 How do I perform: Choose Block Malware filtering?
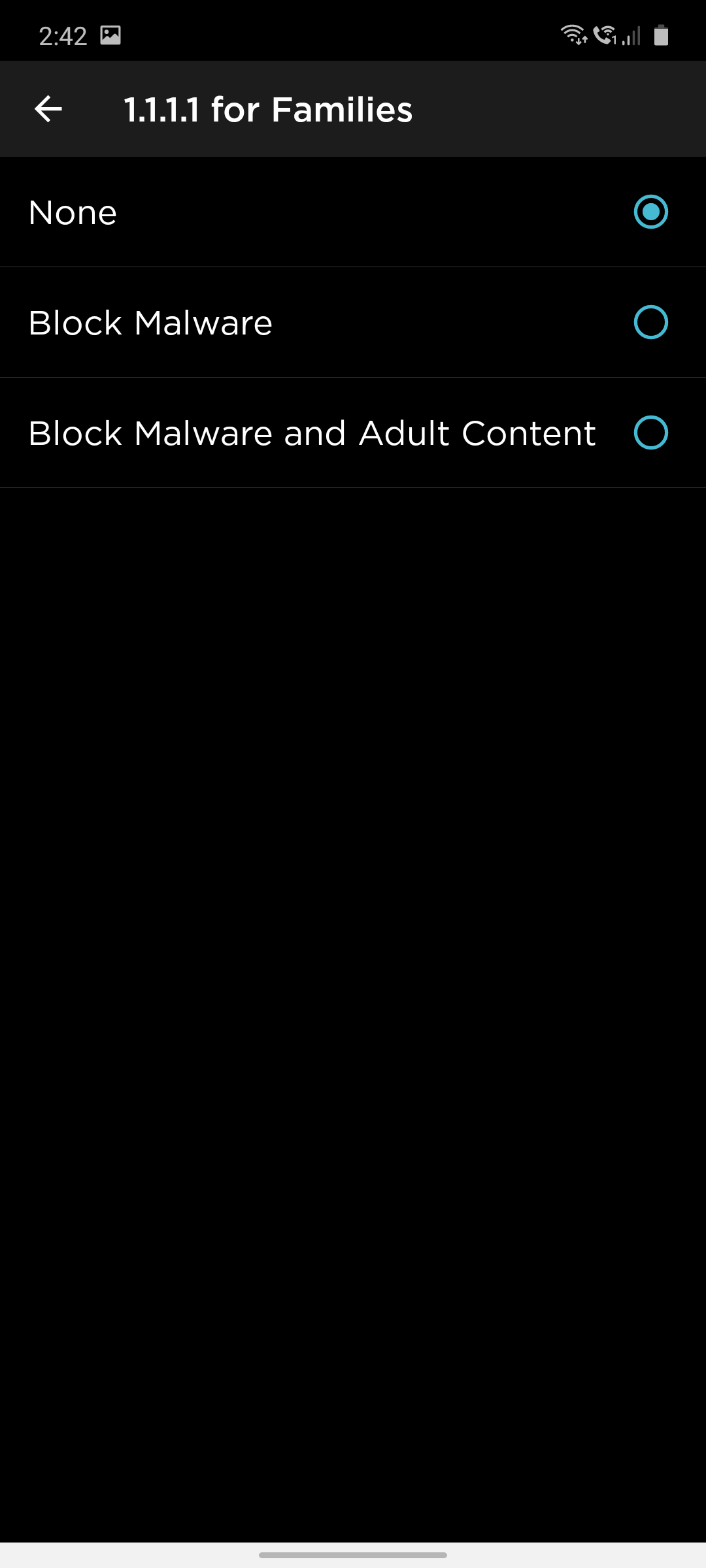coord(650,322)
